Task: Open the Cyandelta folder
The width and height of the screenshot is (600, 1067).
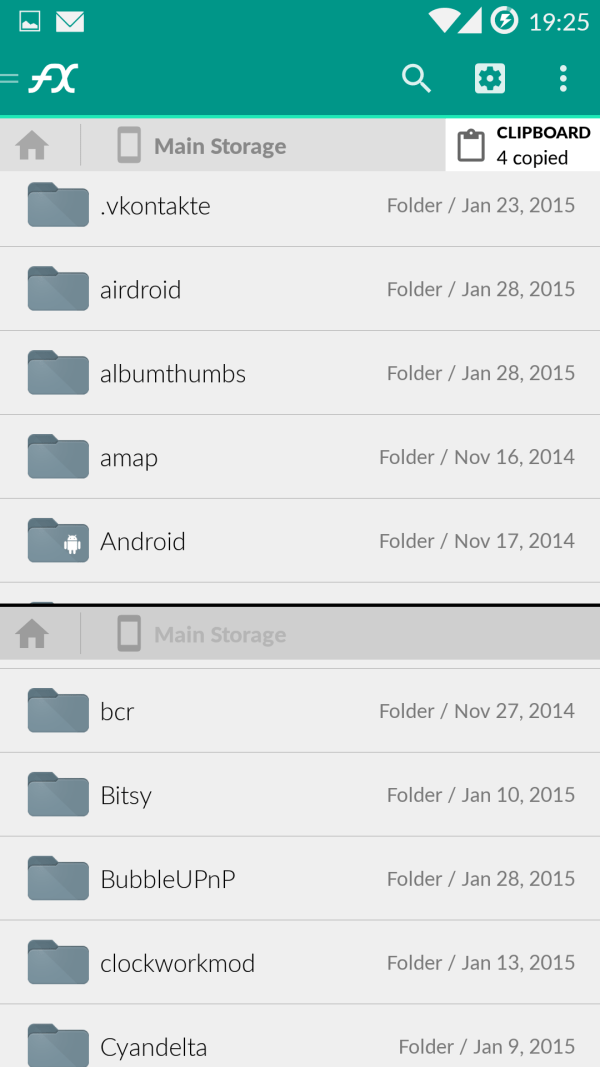Action: [x=300, y=1045]
